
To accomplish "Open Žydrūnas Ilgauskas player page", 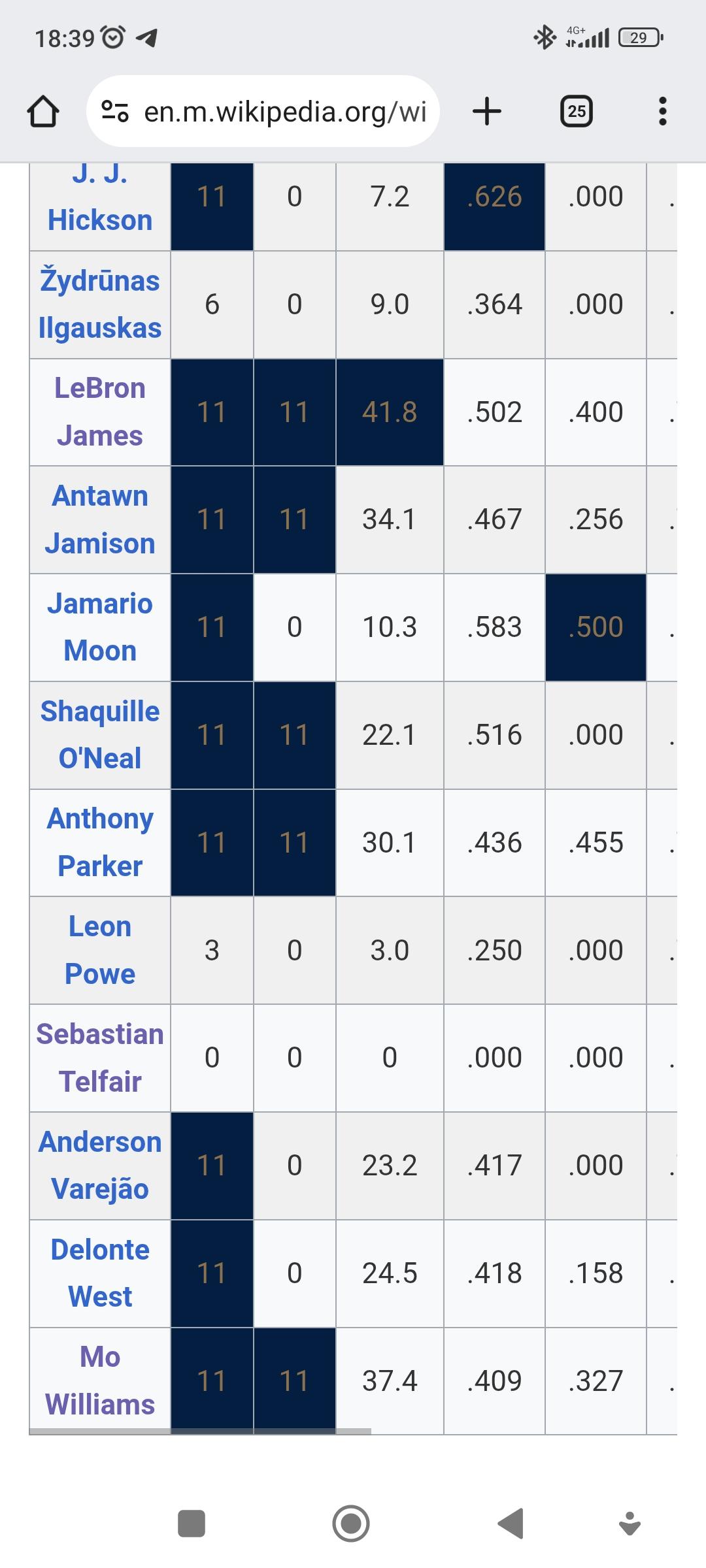I will click(x=100, y=304).
